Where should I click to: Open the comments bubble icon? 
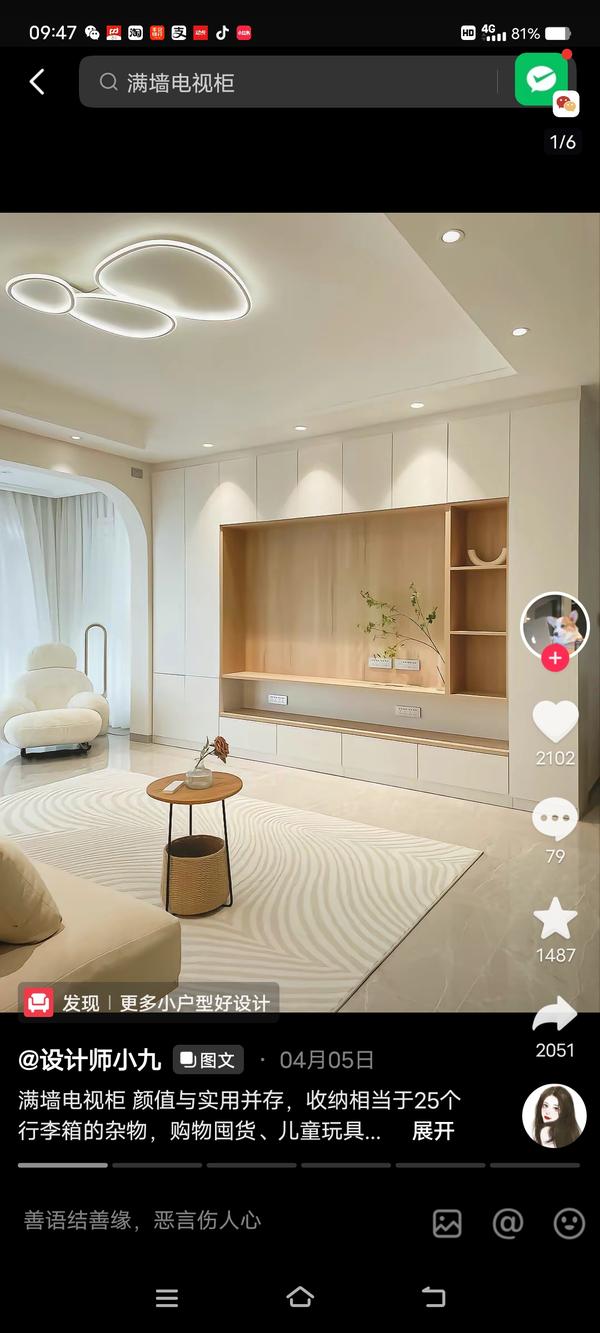pos(555,820)
